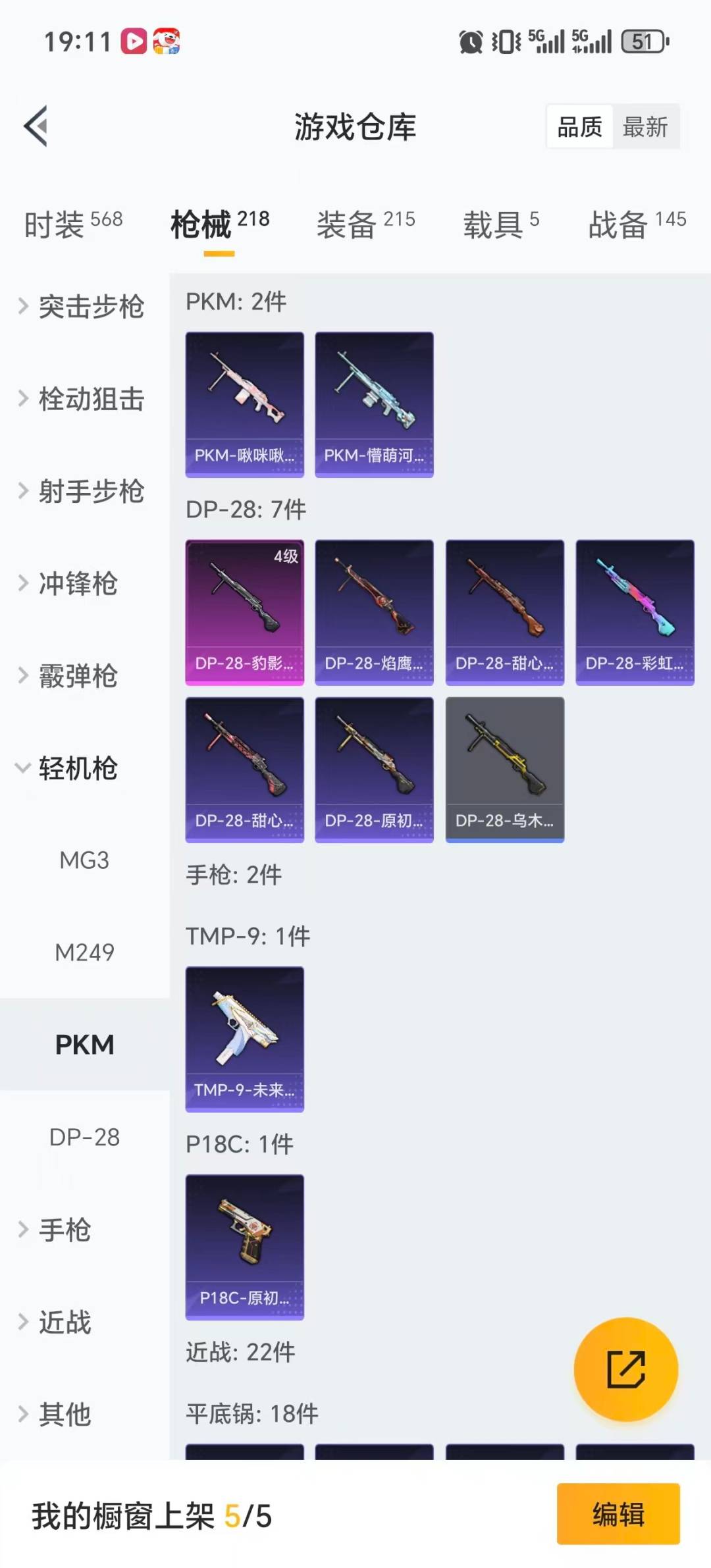711x1568 pixels.
Task: Collapse the 轻机枪 category
Action: pyautogui.click(x=69, y=768)
